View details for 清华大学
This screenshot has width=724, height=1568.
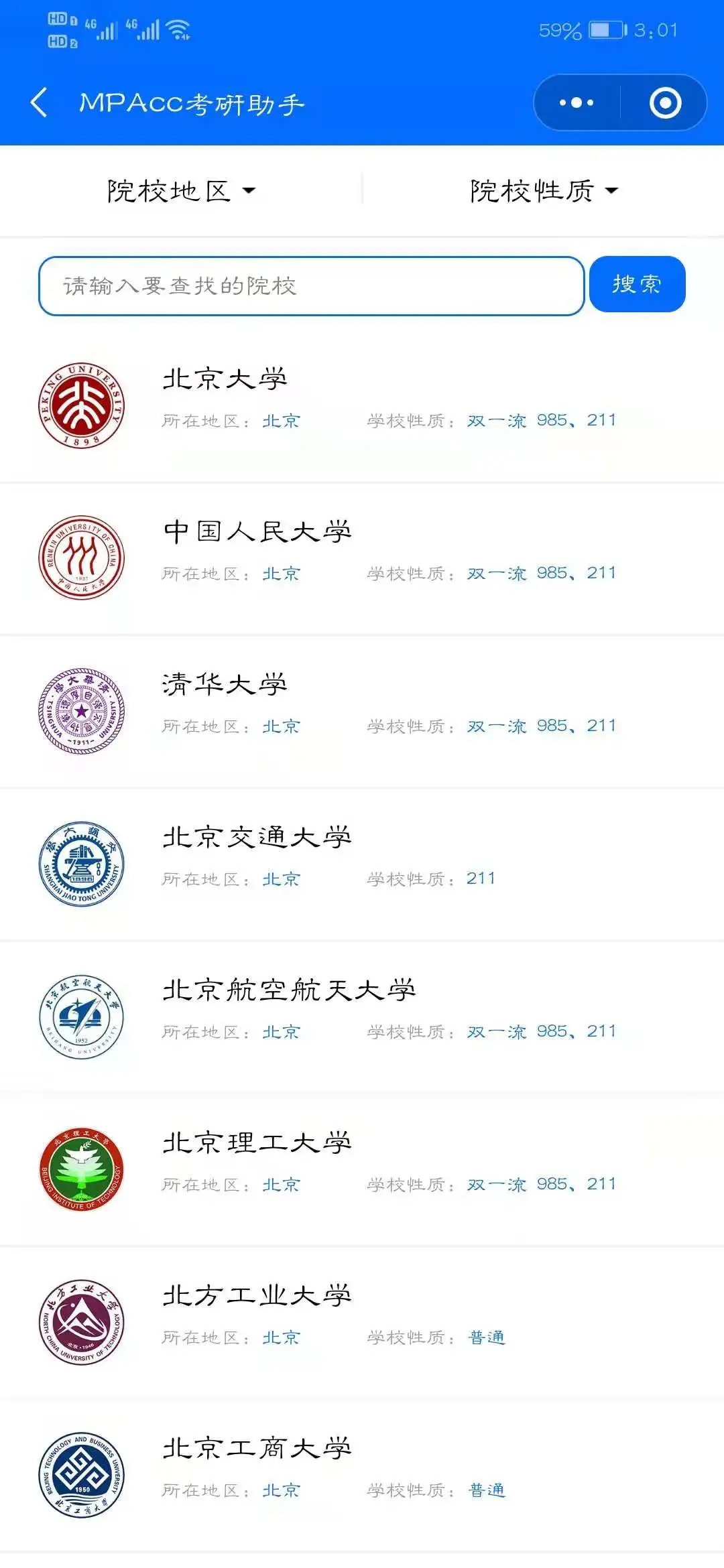[225, 685]
